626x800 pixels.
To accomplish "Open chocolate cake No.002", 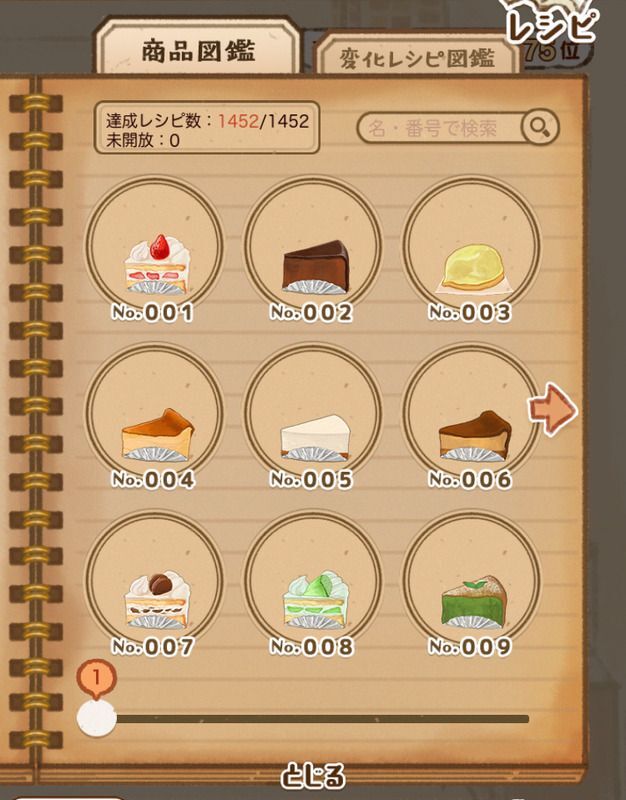I will tap(313, 256).
